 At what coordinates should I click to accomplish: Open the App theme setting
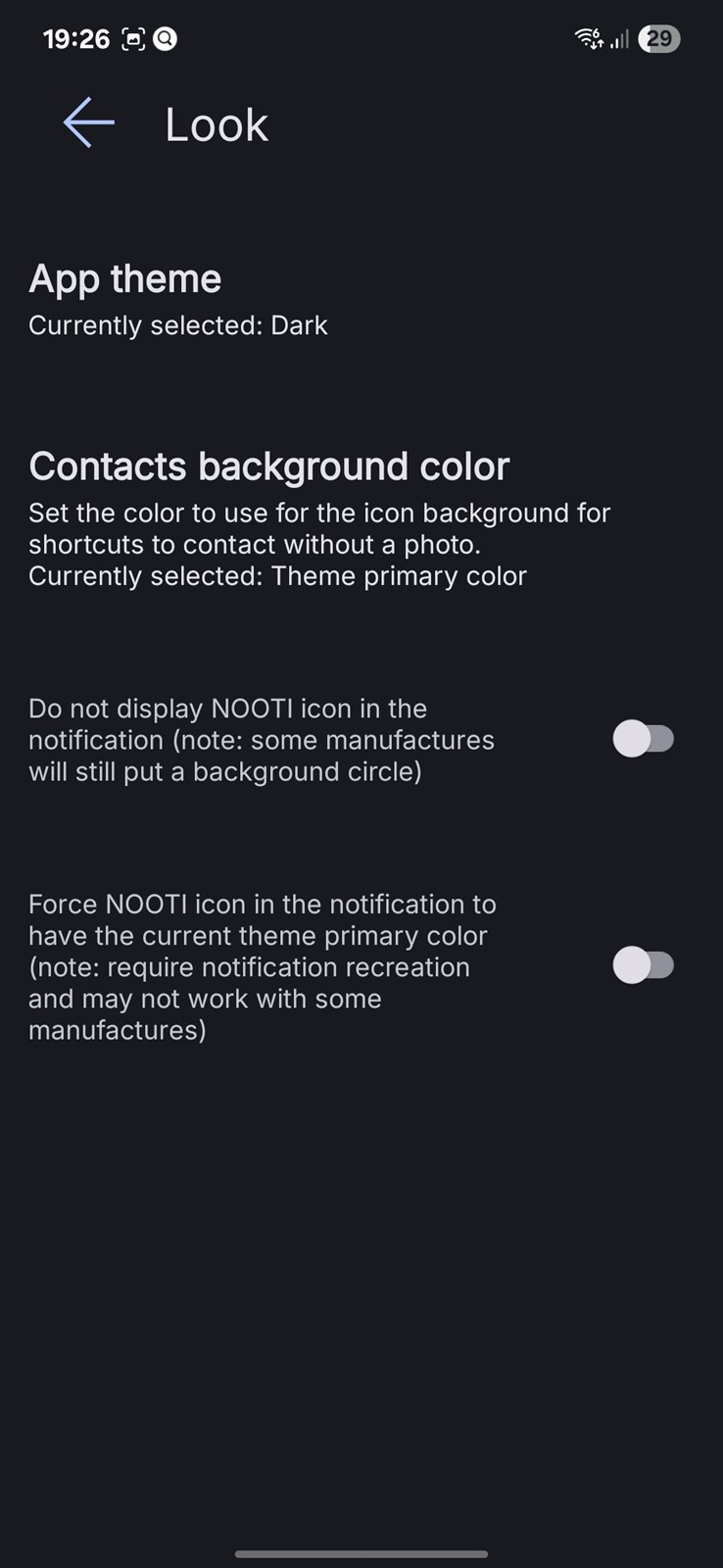tap(361, 300)
